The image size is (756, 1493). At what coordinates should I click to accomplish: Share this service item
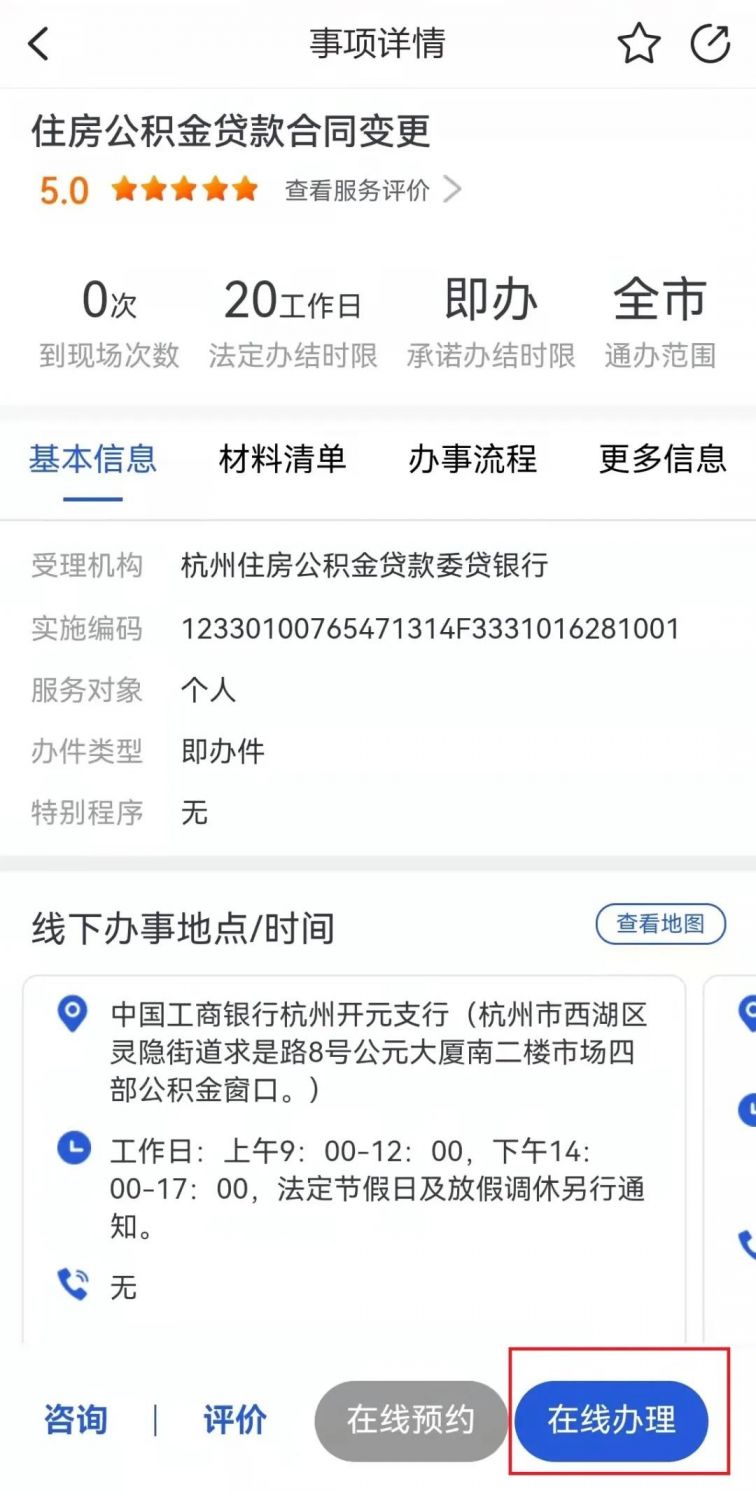710,45
